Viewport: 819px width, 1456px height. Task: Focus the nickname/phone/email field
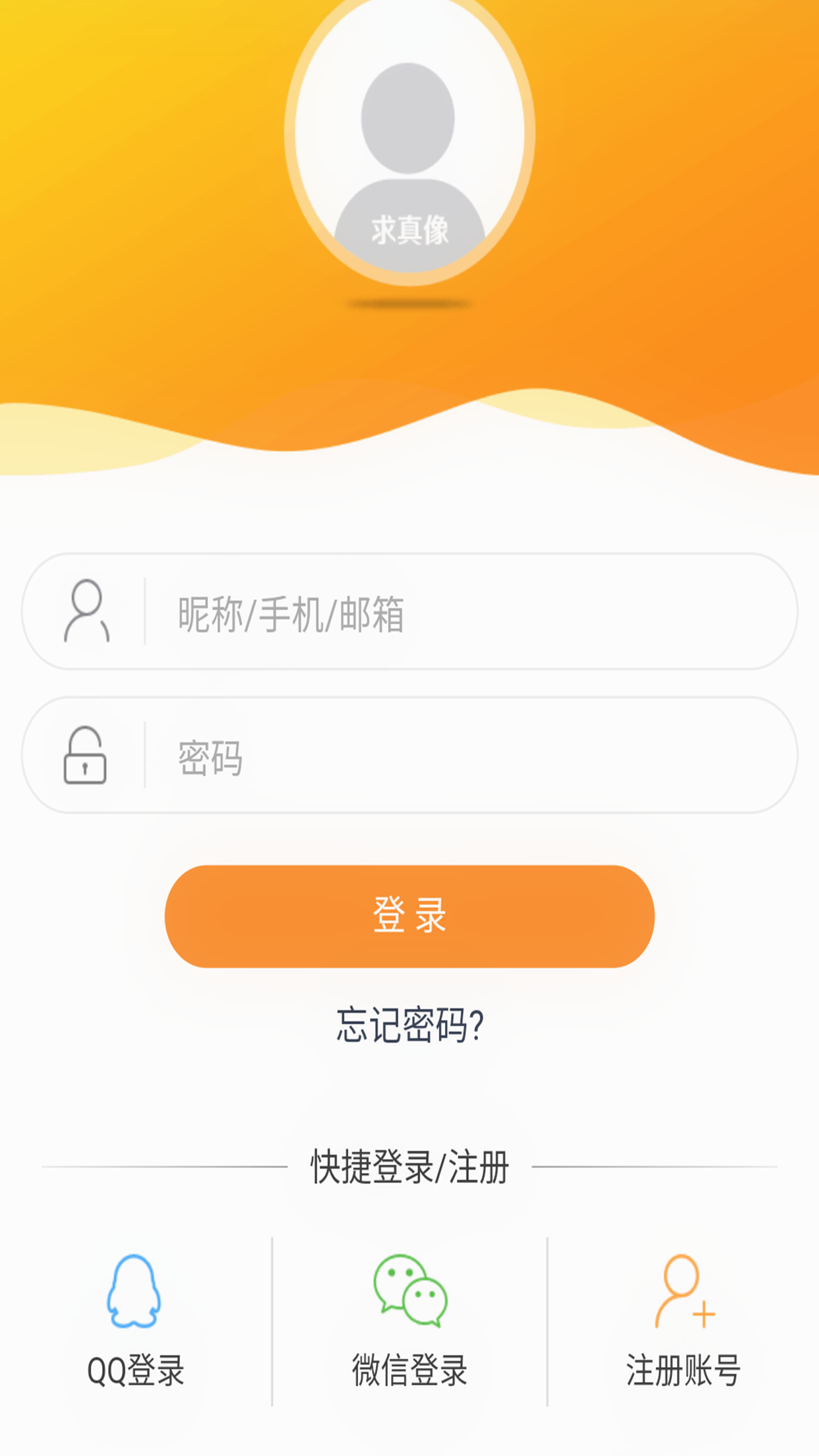point(462,613)
